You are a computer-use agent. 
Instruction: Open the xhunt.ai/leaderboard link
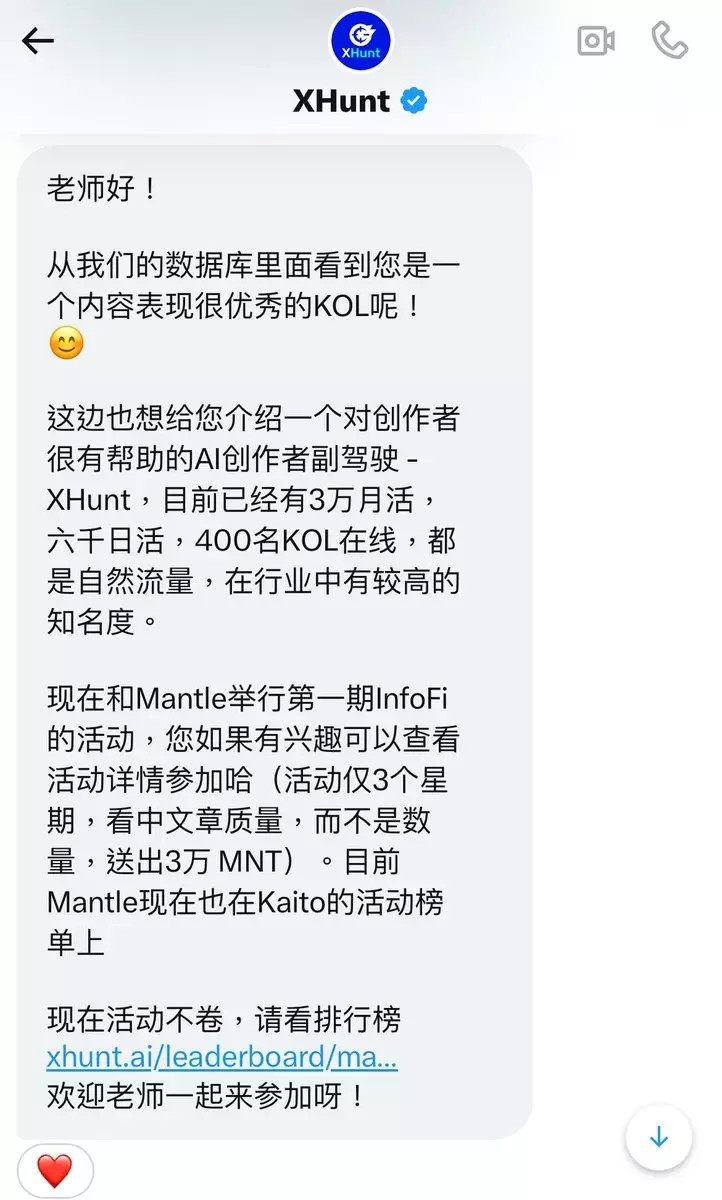tap(221, 1058)
